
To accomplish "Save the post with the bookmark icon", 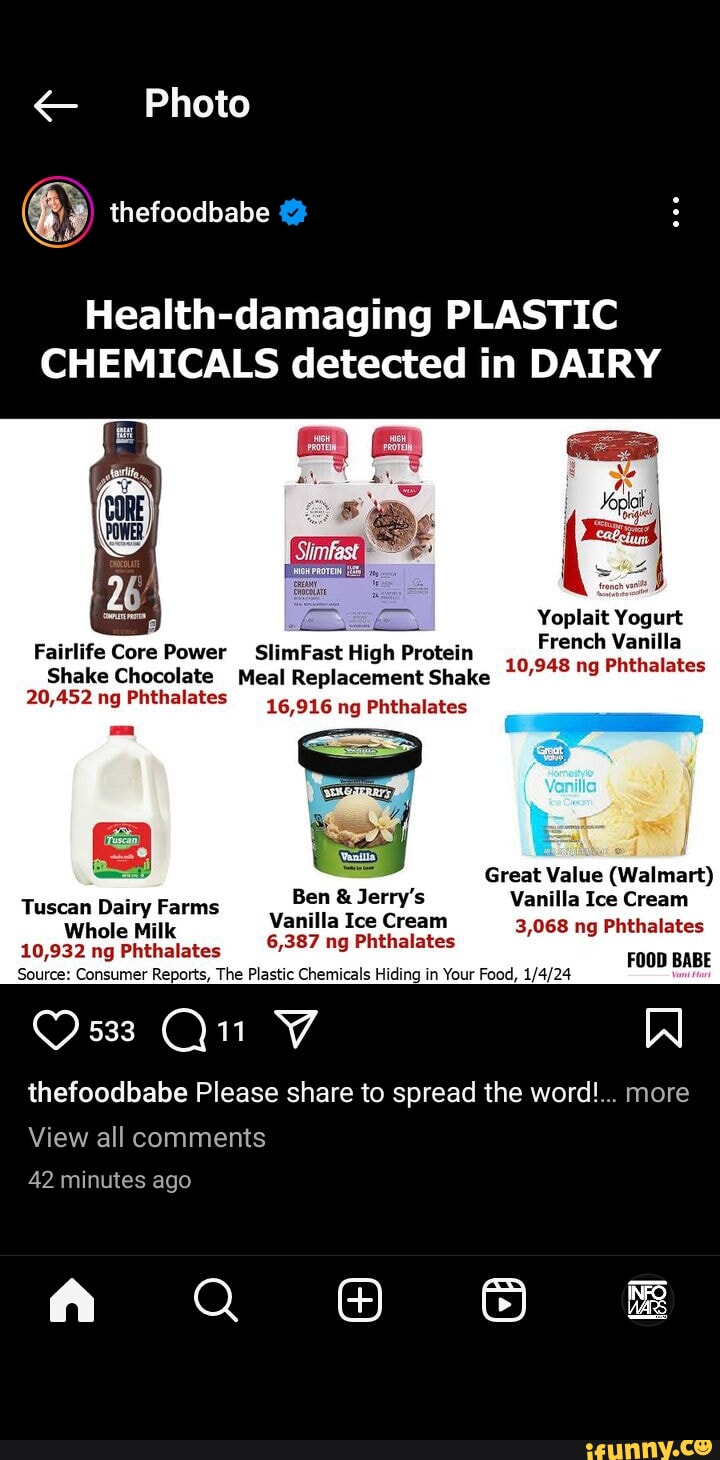I will (664, 1030).
